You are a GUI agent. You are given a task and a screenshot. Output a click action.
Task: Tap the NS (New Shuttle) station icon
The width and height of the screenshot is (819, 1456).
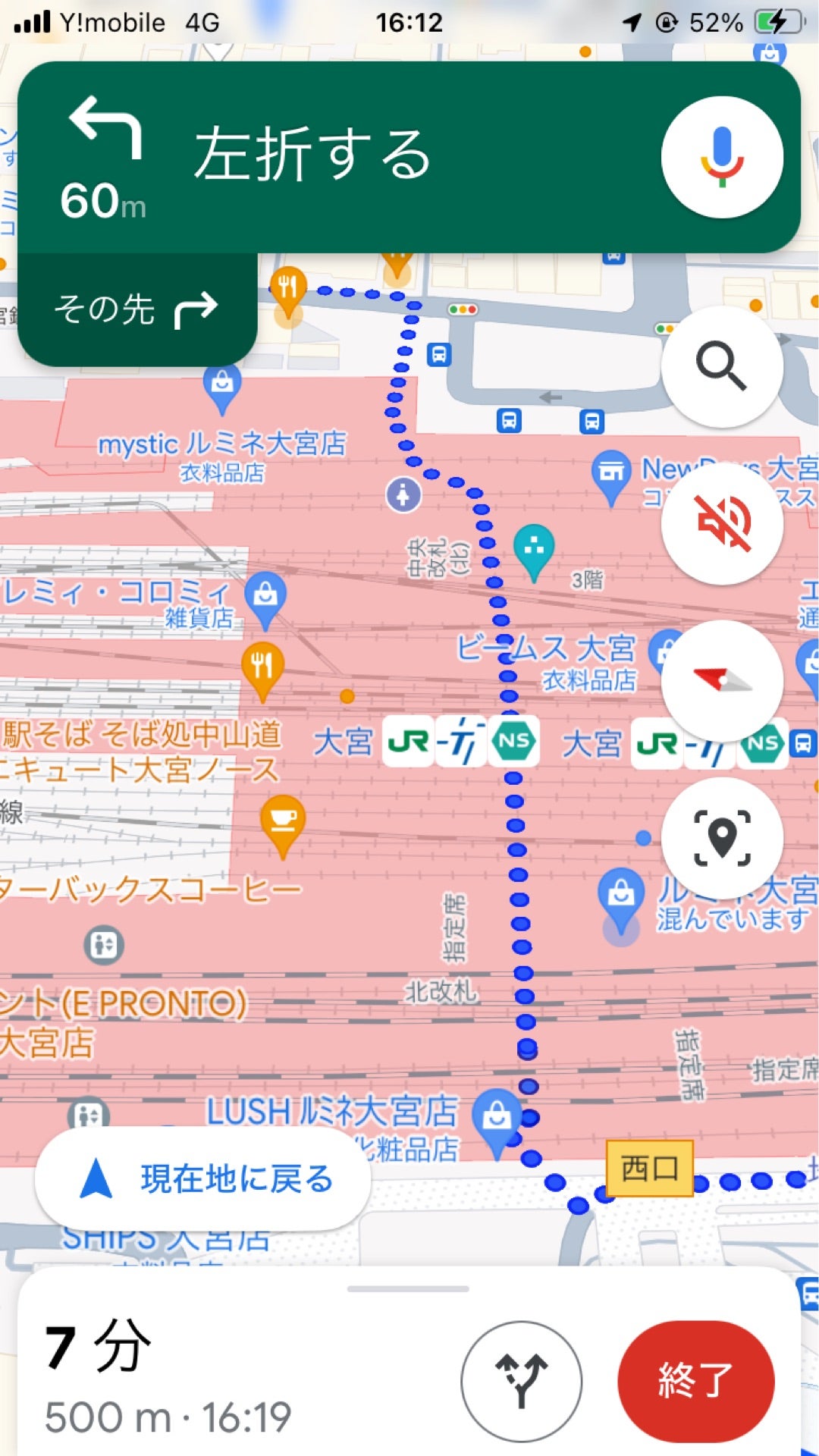pyautogui.click(x=513, y=742)
